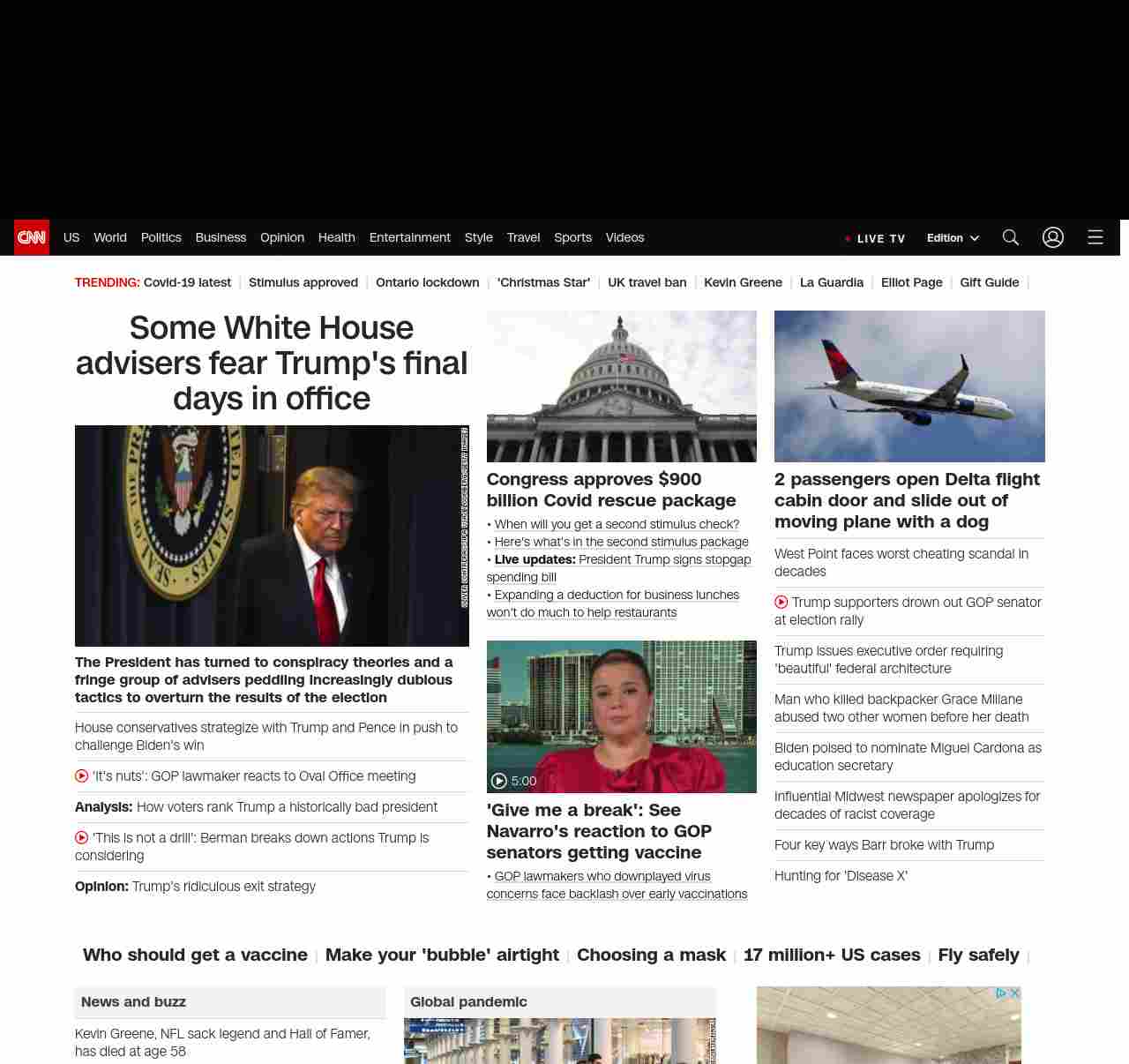Expand the Edition dropdown

click(953, 238)
